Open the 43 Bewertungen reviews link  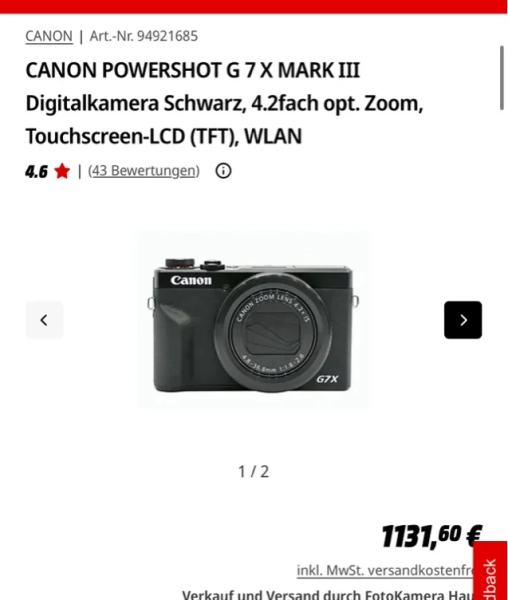pyautogui.click(x=144, y=171)
